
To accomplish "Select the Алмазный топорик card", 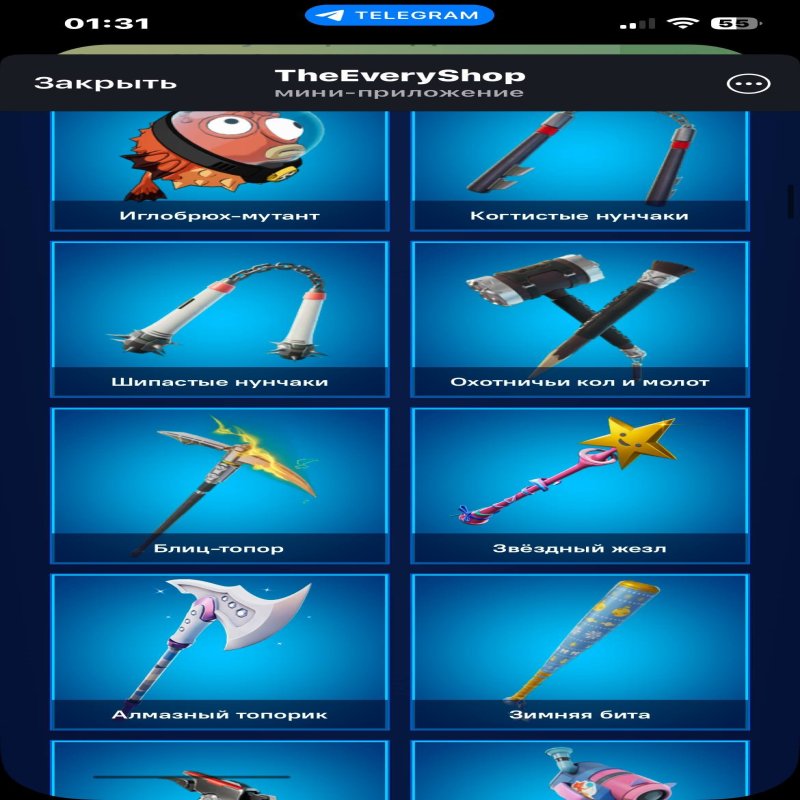I will coord(219,650).
